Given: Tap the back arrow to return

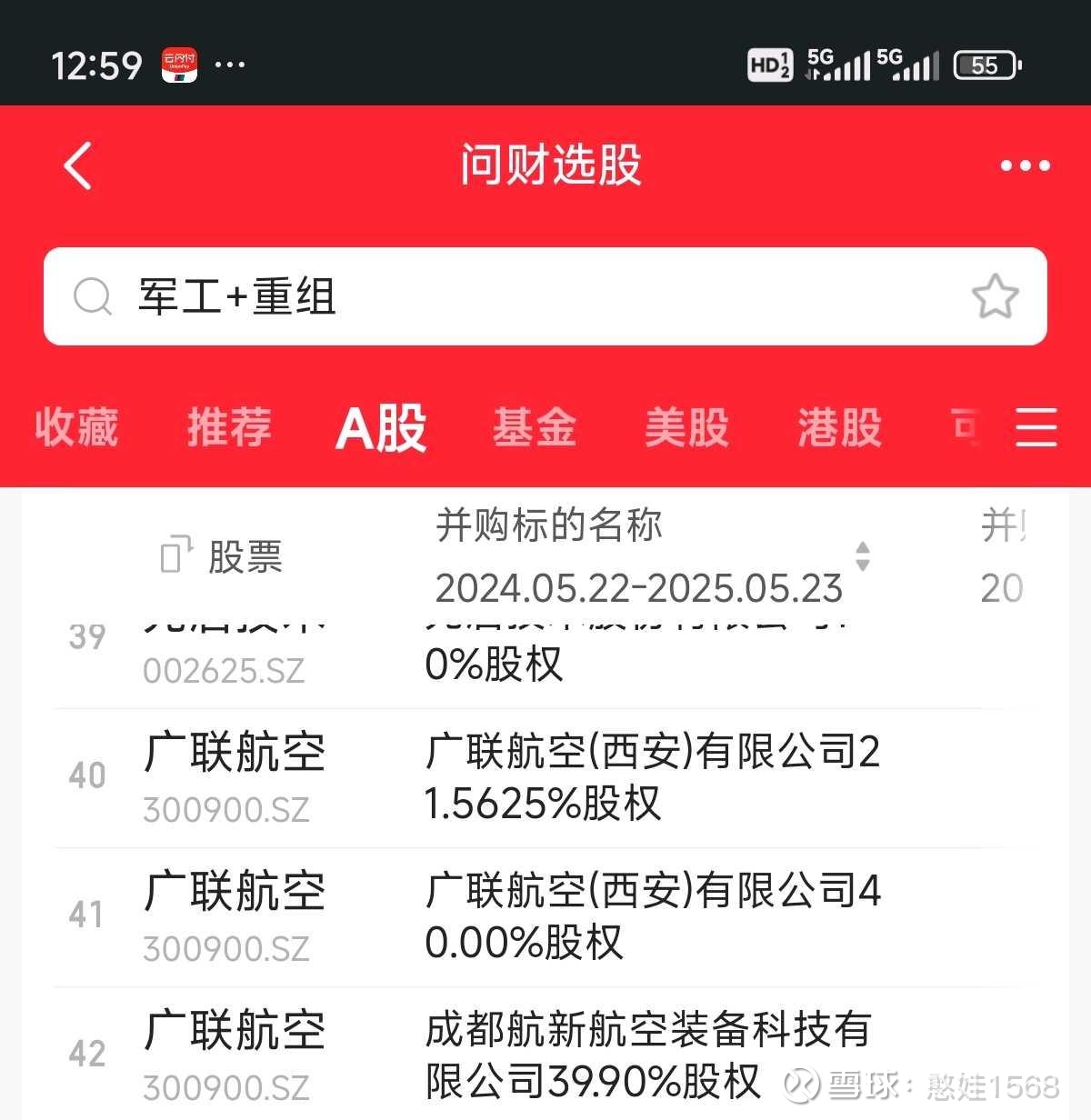Looking at the screenshot, I should [77, 166].
